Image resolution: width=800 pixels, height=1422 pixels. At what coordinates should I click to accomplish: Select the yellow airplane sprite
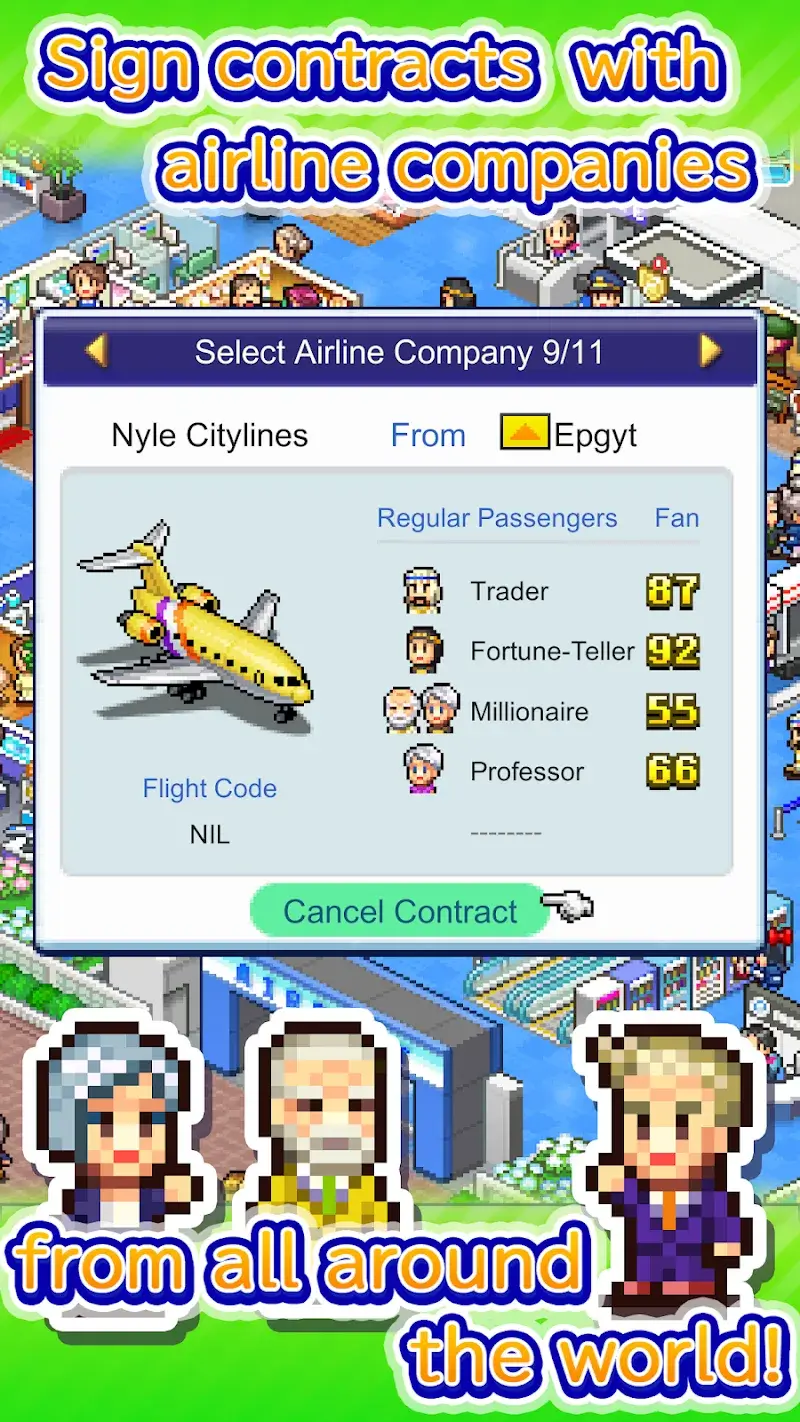[x=200, y=630]
